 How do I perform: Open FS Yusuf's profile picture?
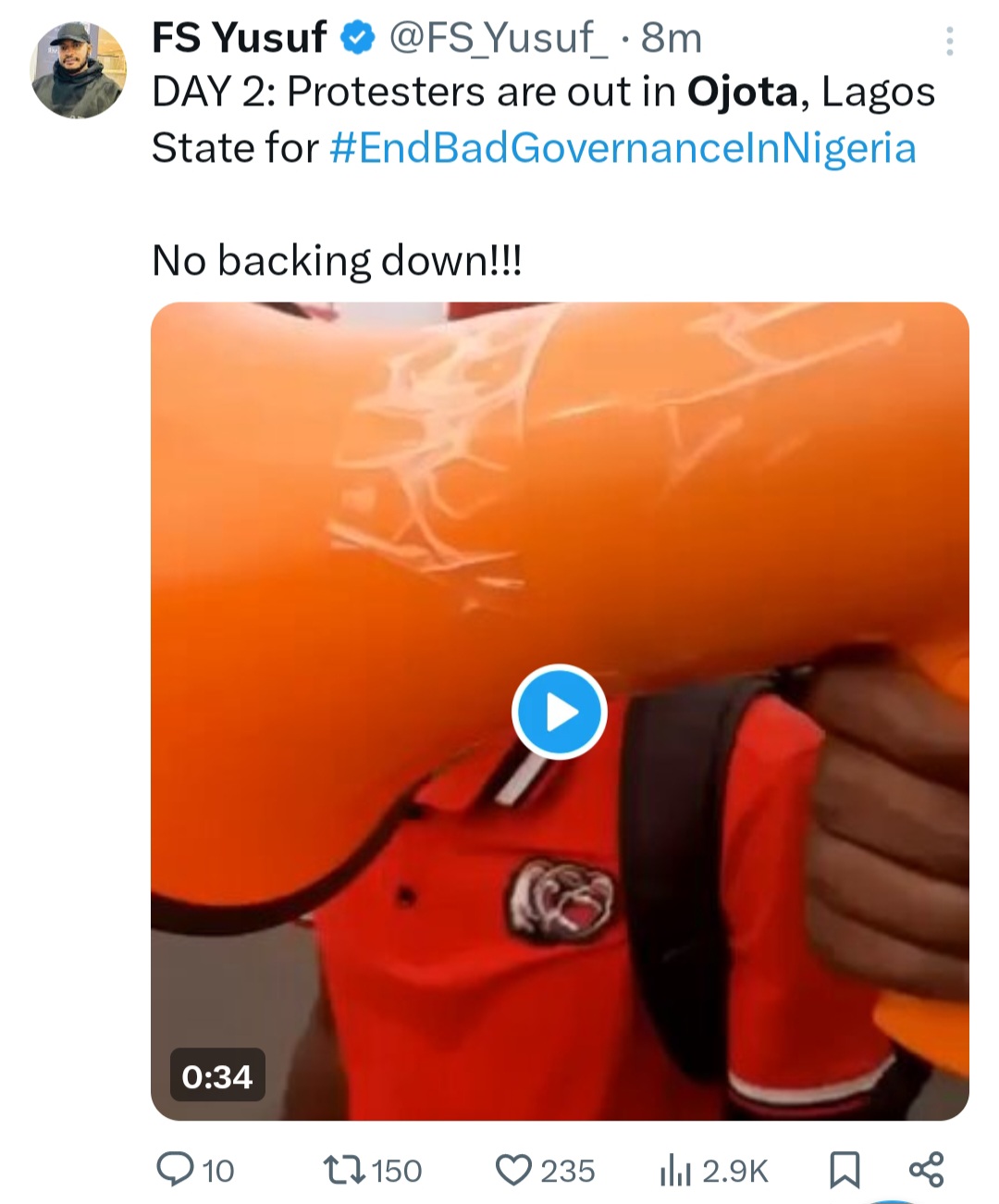(x=79, y=70)
